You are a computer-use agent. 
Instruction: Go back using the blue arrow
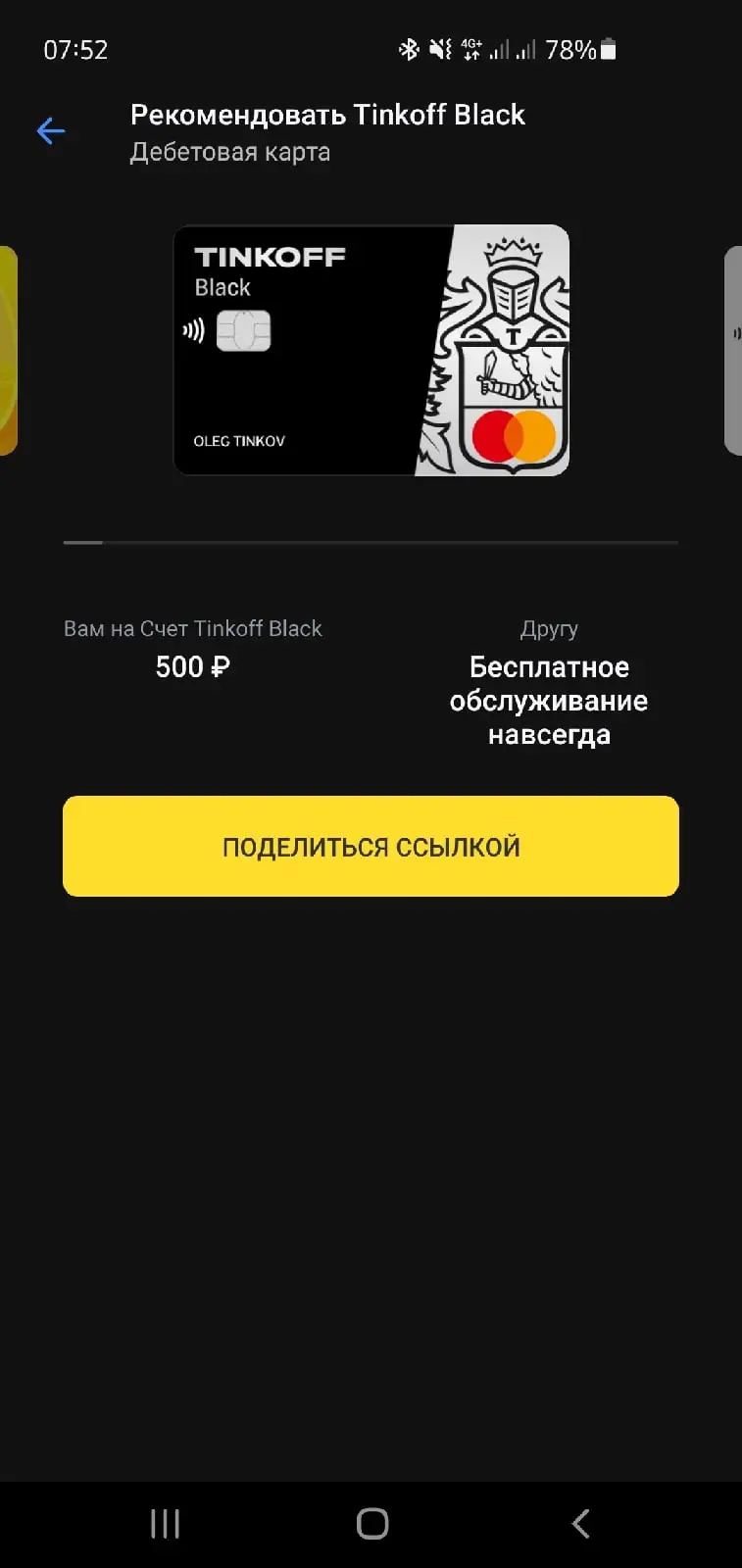51,131
